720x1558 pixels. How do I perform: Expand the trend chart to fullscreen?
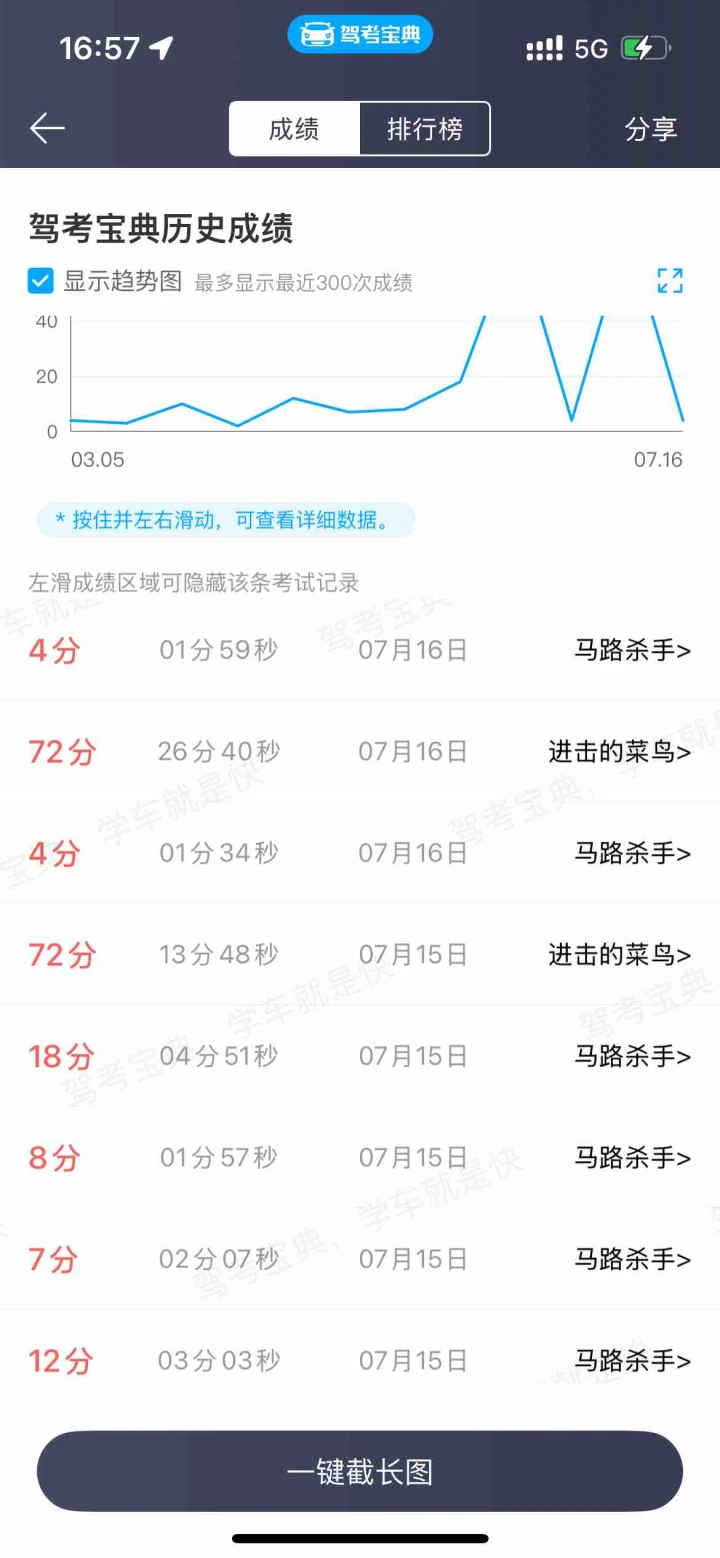tap(670, 281)
